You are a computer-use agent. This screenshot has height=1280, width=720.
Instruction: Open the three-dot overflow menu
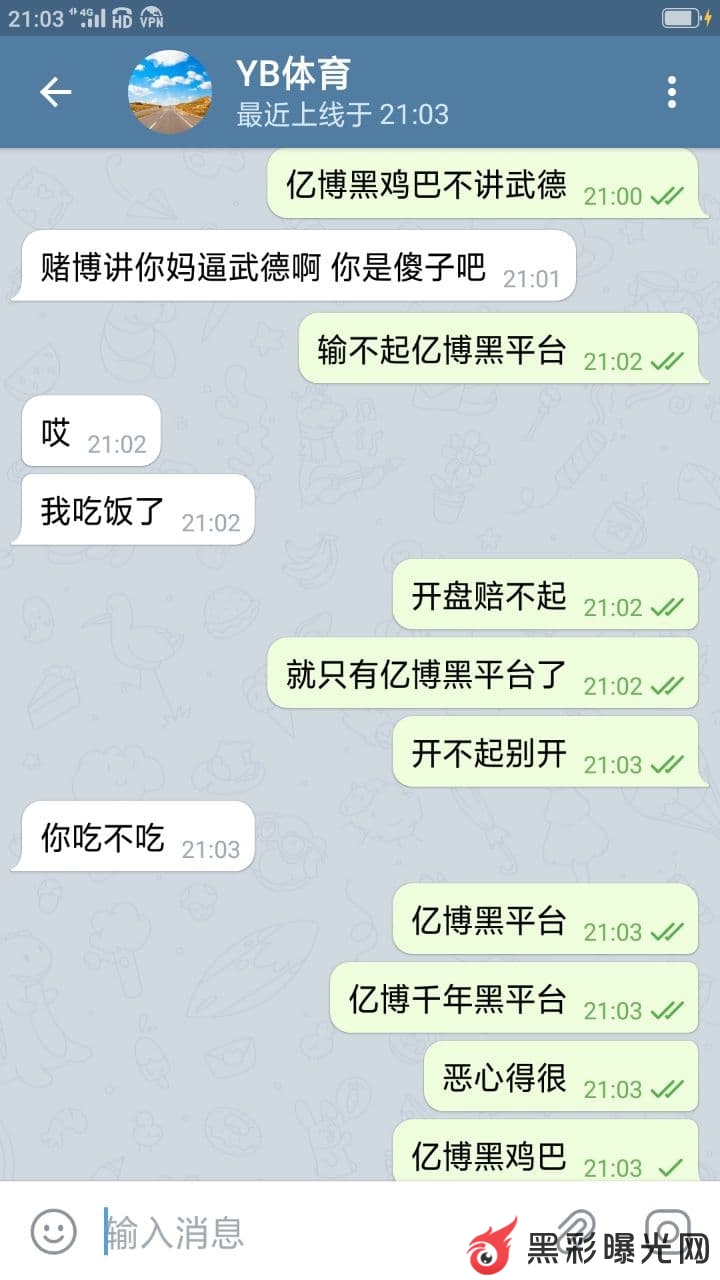click(x=672, y=92)
